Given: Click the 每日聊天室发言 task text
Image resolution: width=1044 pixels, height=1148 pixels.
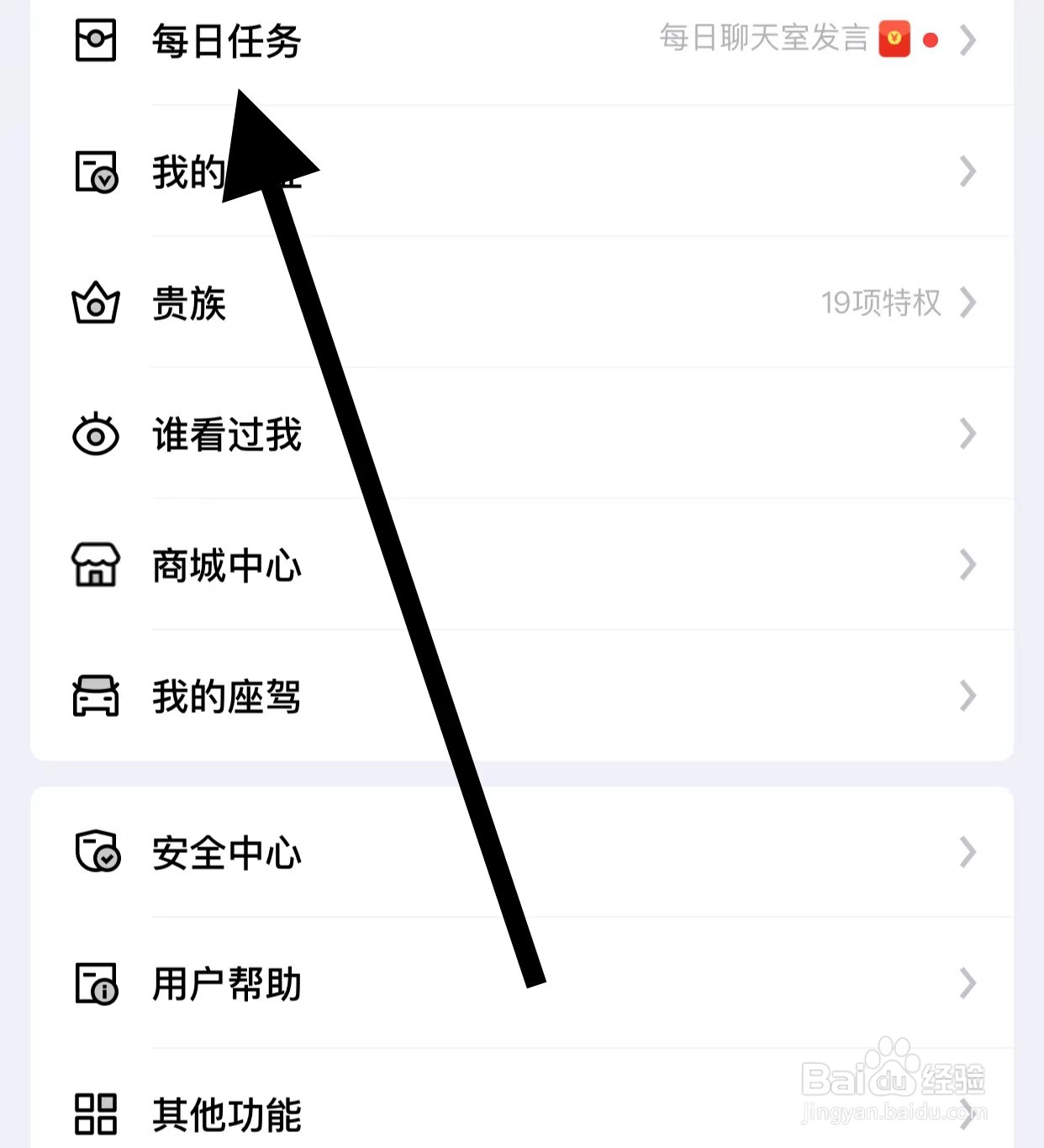Looking at the screenshot, I should coord(762,39).
